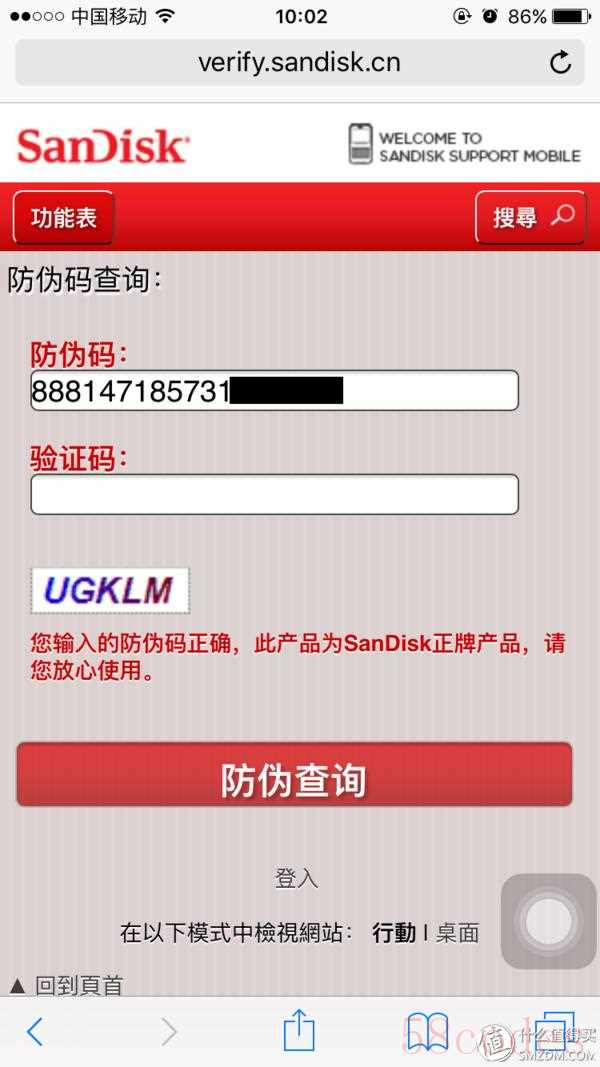Image resolution: width=600 pixels, height=1067 pixels.
Task: Reload the page with refresh icon
Action: 561,63
